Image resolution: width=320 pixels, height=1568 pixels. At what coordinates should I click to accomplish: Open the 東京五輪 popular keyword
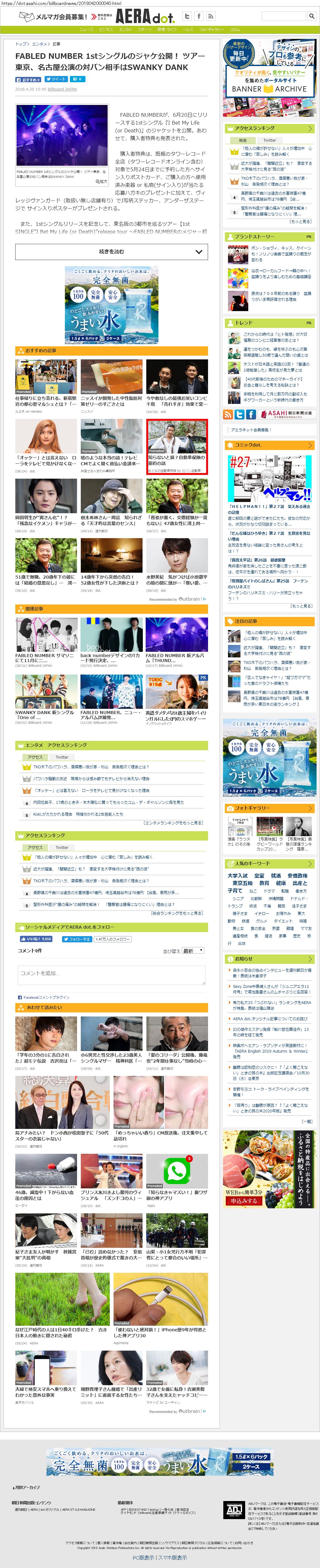pyautogui.click(x=243, y=883)
